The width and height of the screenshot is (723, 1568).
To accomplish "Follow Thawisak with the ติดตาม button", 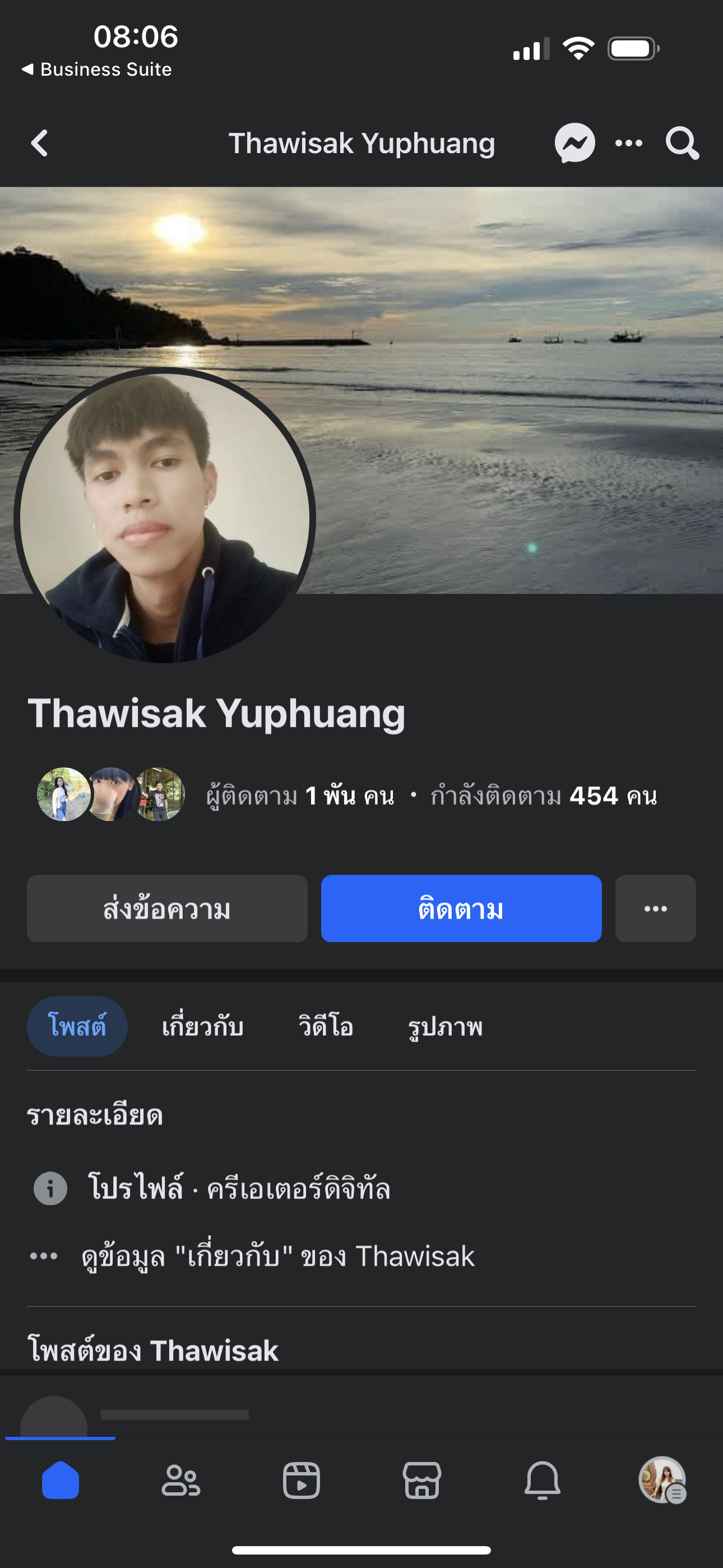I will click(x=461, y=909).
